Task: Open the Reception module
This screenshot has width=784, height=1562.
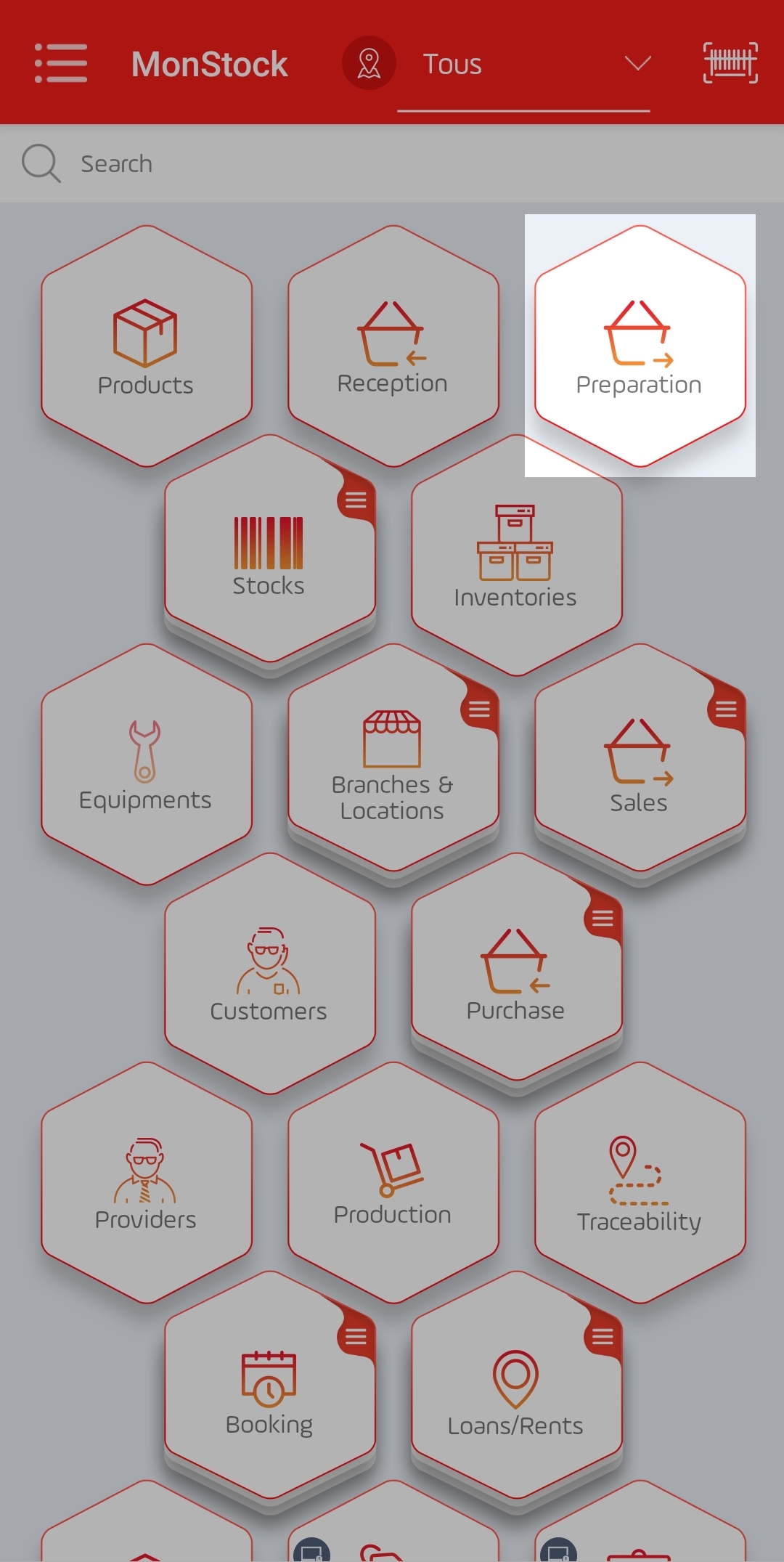Action: [393, 346]
